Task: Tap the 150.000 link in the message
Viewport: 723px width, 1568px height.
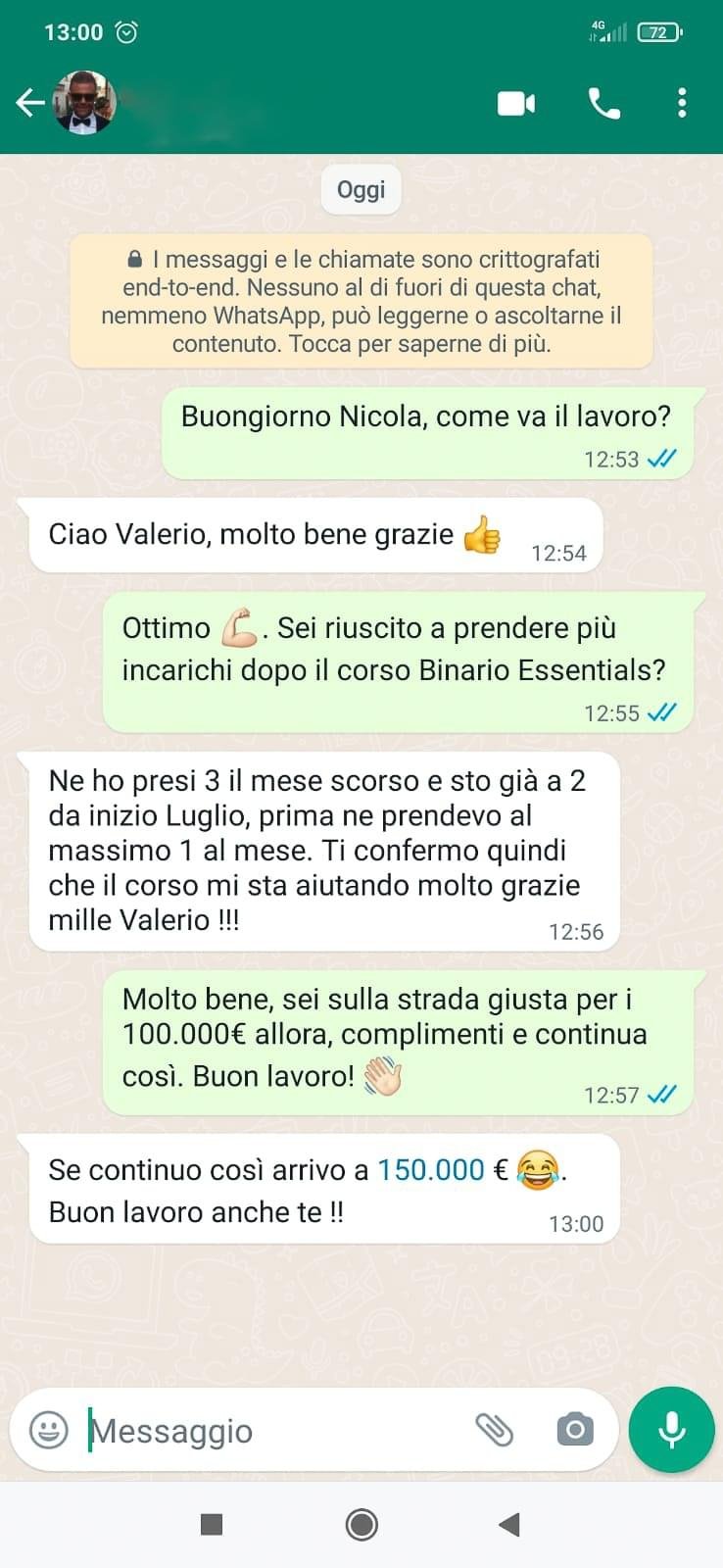Action: (x=430, y=1169)
